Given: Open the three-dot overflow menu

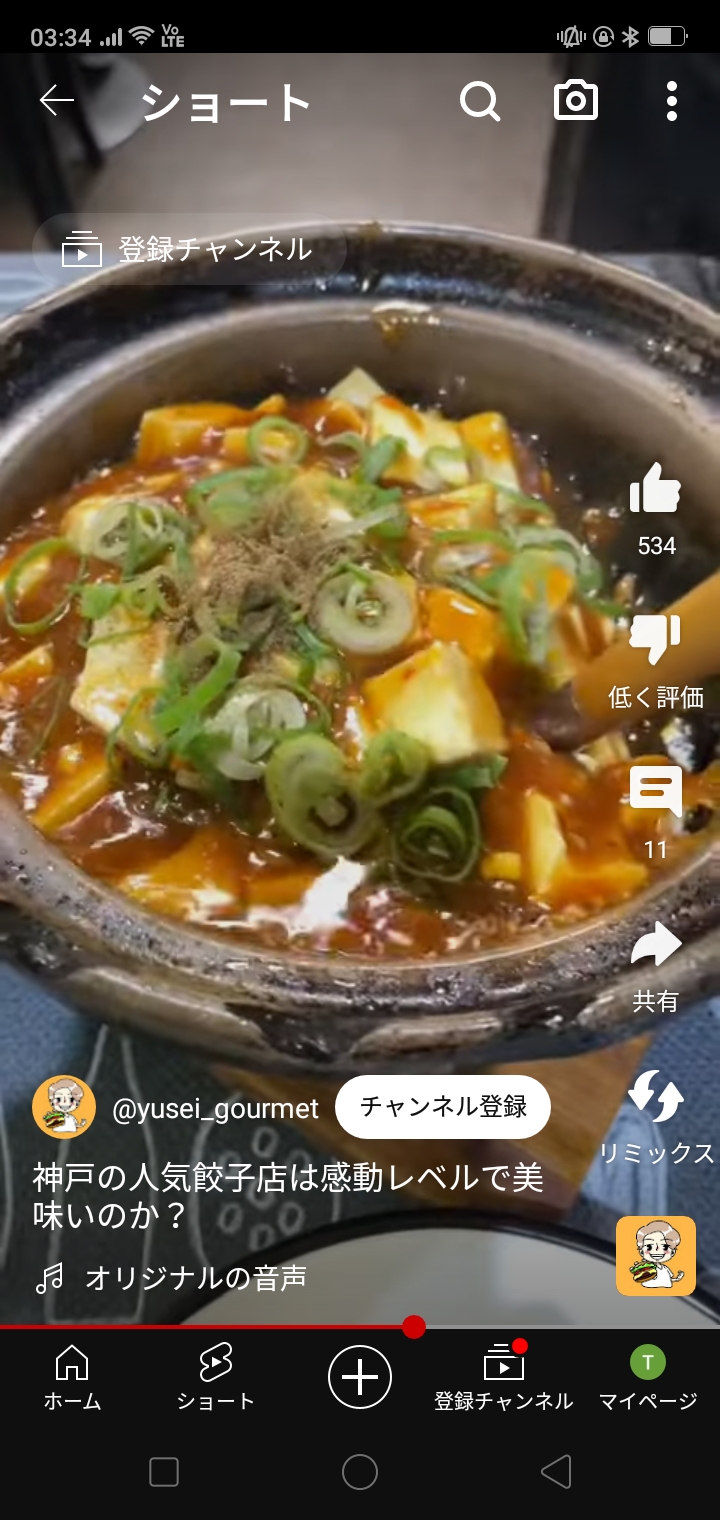Looking at the screenshot, I should click(672, 101).
